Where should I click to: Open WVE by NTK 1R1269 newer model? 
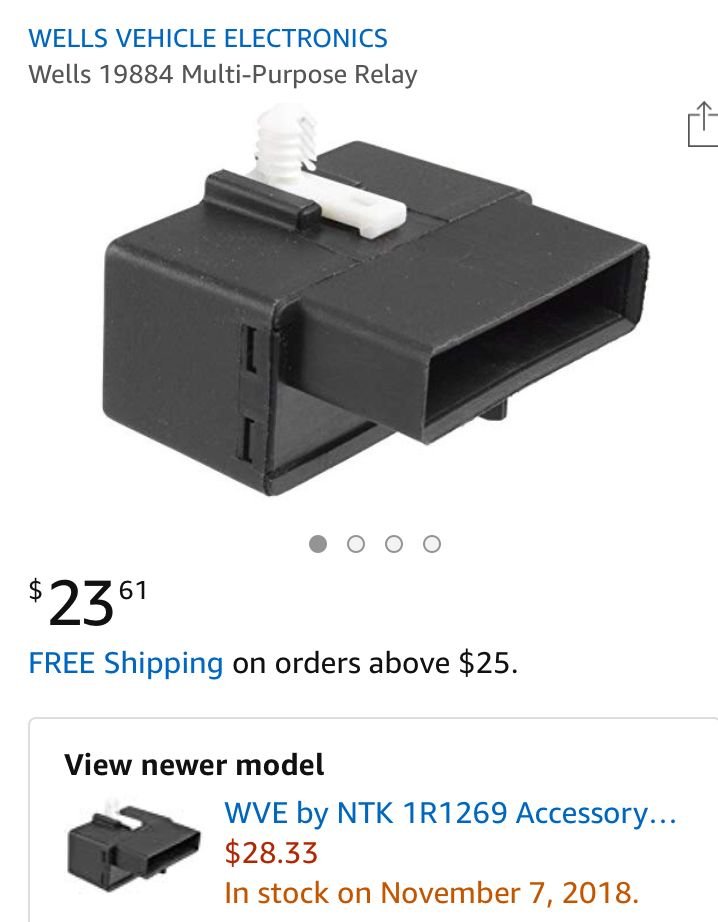pos(450,814)
